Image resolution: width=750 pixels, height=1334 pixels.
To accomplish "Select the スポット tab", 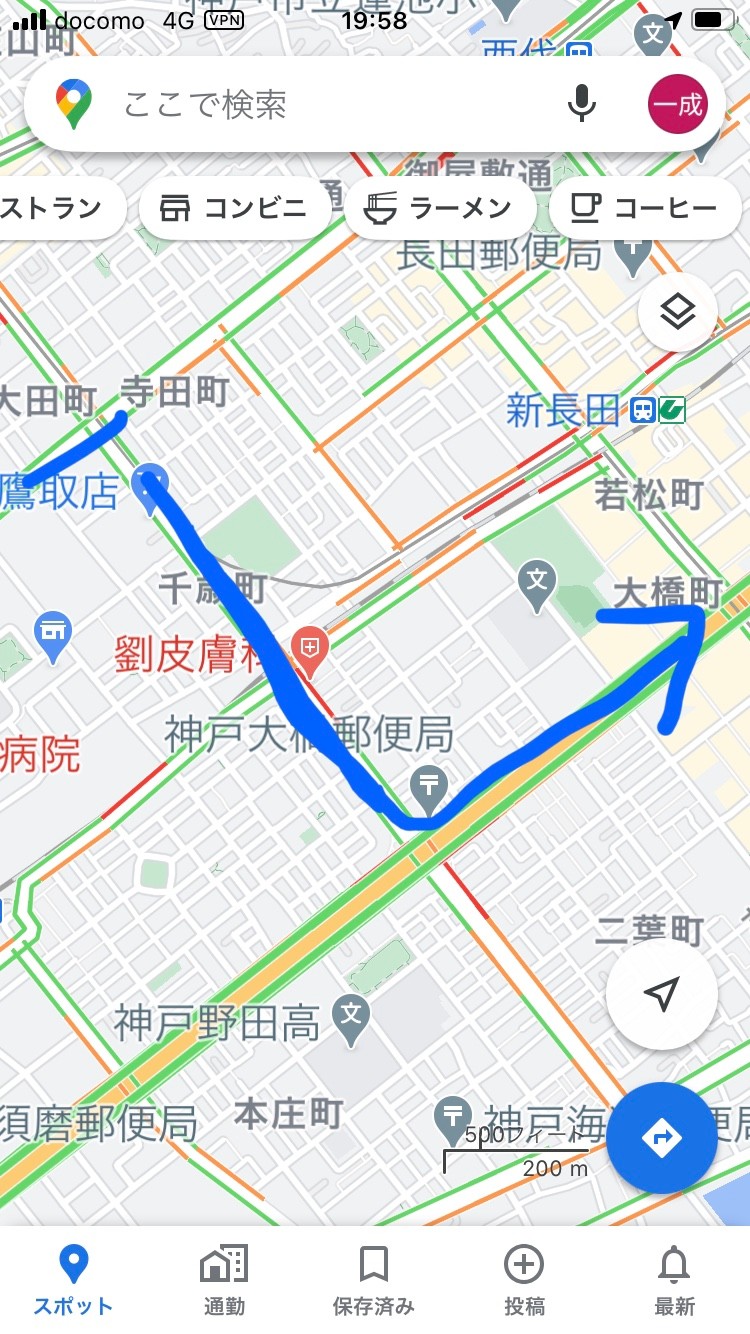I will point(74,1280).
